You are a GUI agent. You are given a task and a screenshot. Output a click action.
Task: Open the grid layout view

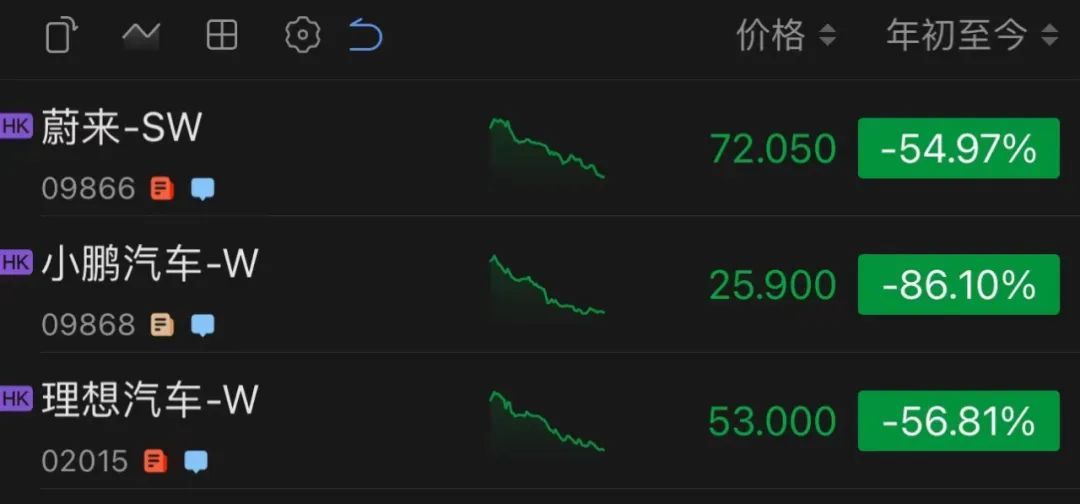(221, 37)
